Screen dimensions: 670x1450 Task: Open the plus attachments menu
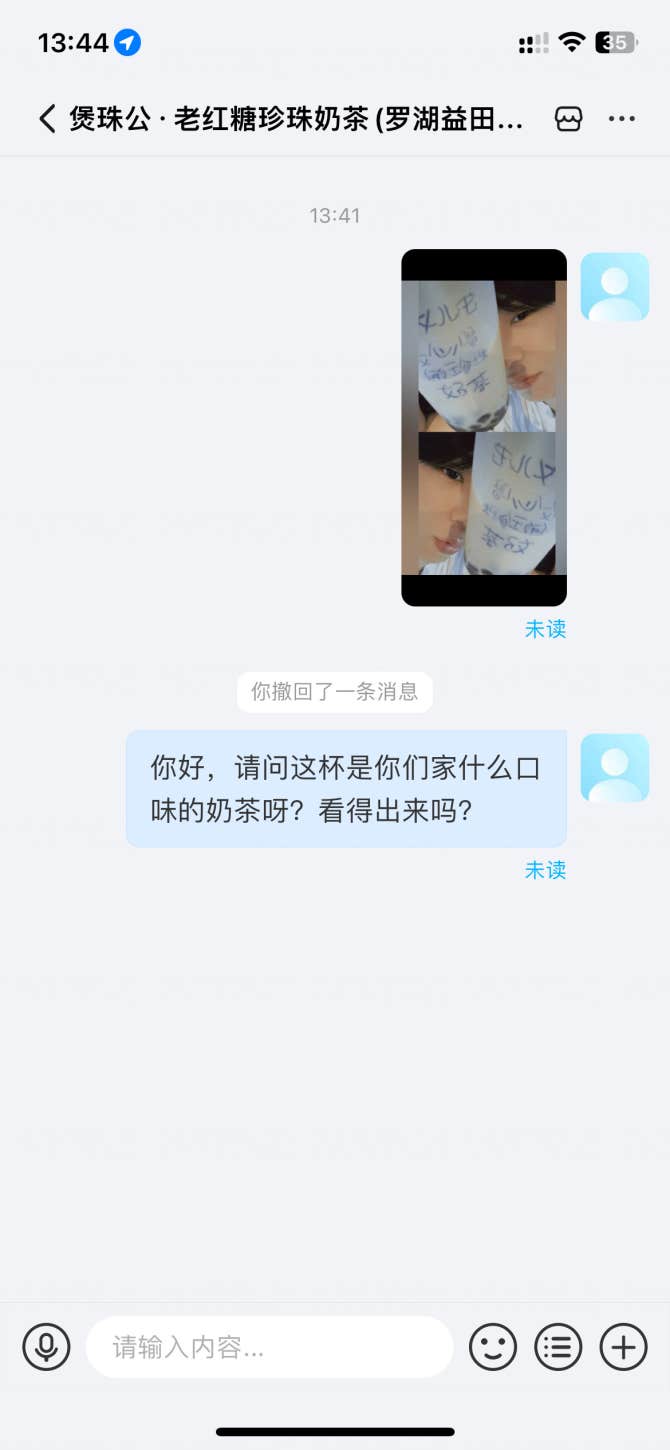tap(623, 1347)
